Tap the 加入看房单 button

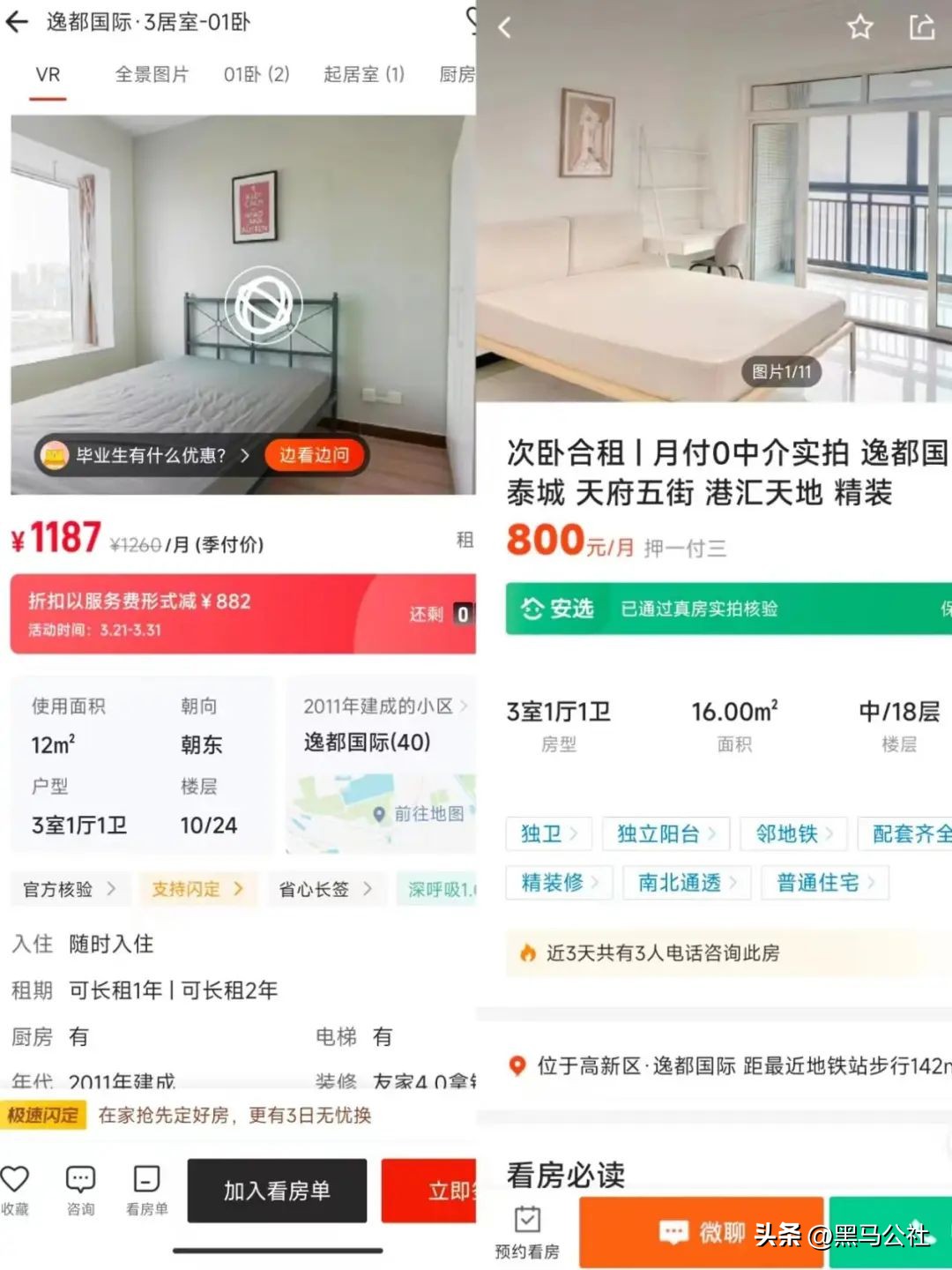[277, 1191]
